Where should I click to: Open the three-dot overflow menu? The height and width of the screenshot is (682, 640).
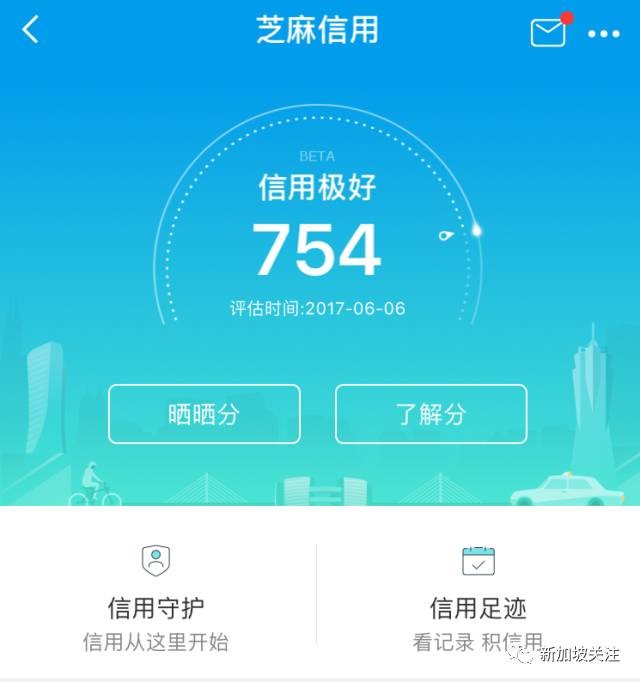point(604,34)
